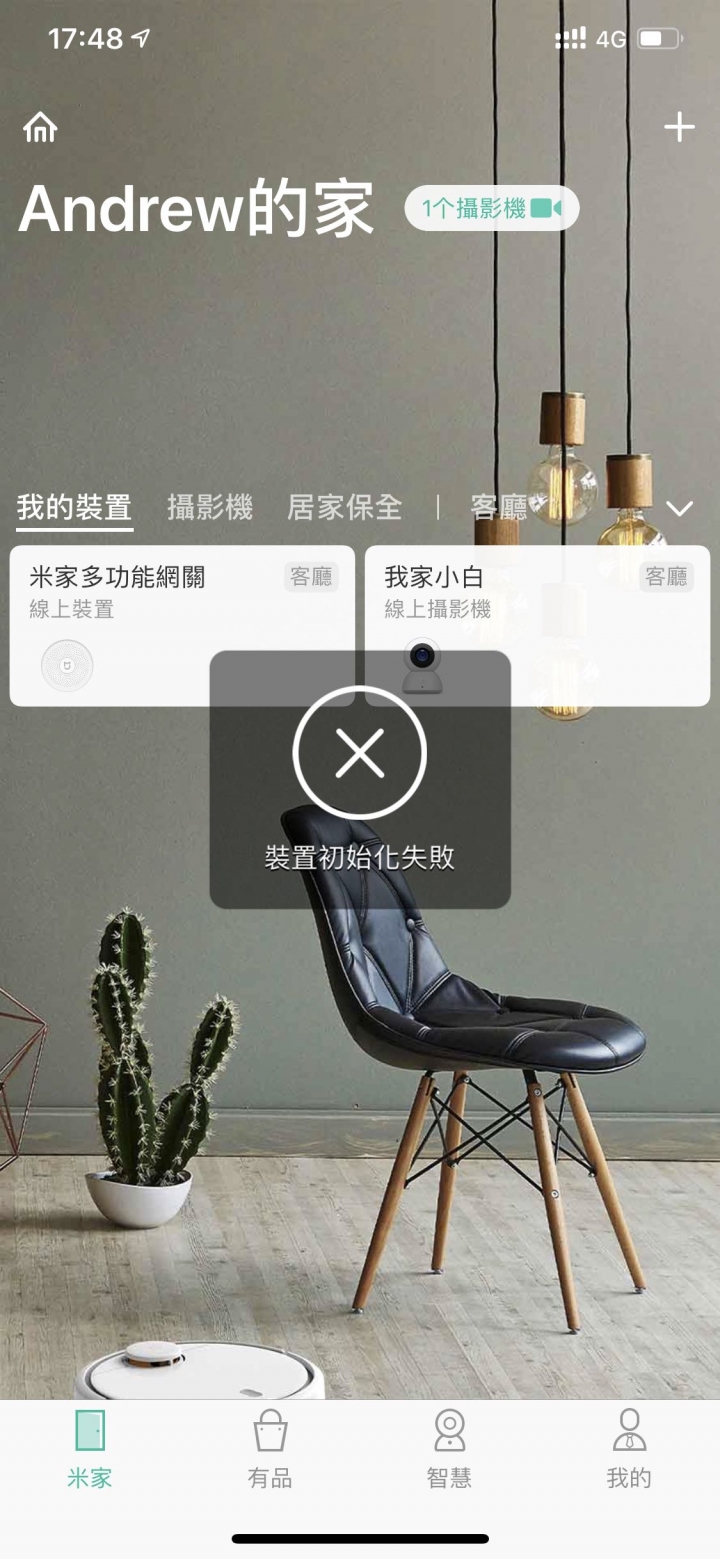Expand the room list chevron
This screenshot has width=720, height=1559.
tap(679, 509)
